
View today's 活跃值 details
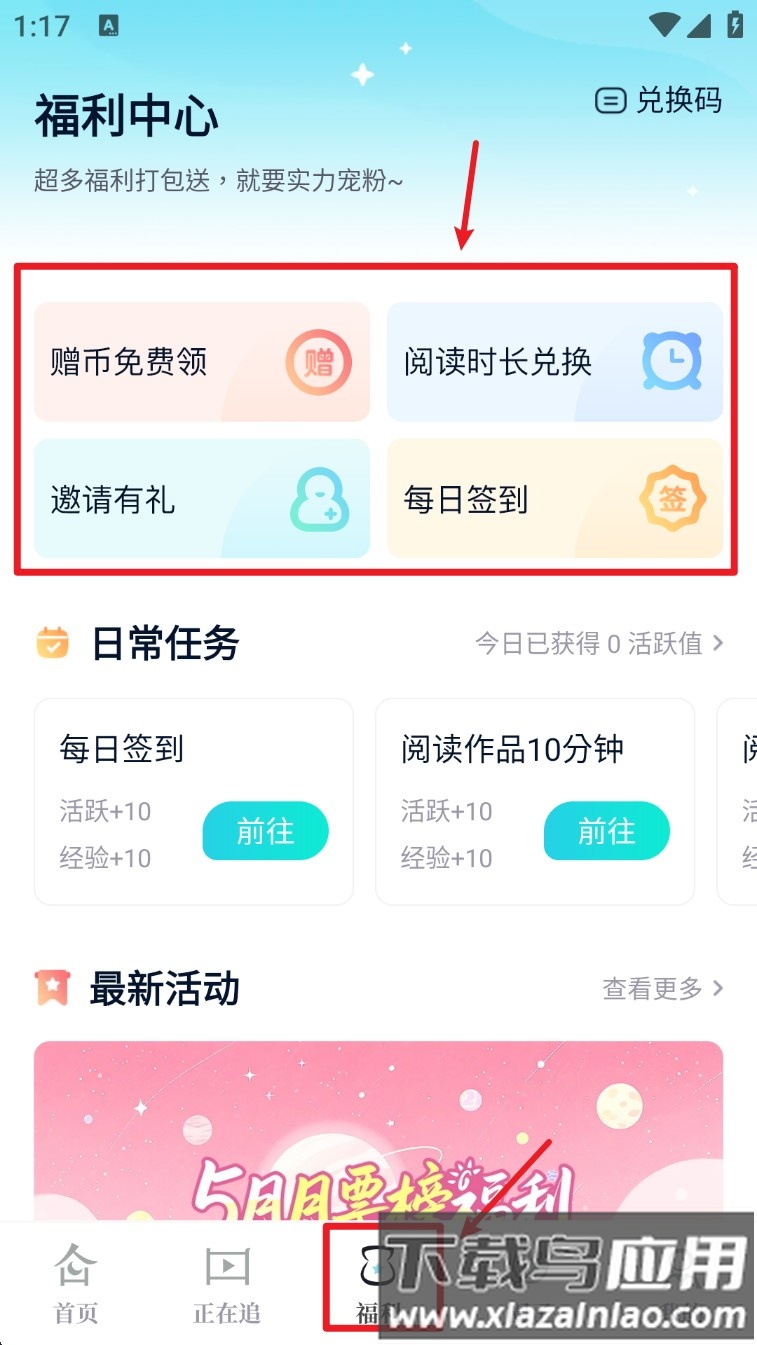tap(599, 644)
